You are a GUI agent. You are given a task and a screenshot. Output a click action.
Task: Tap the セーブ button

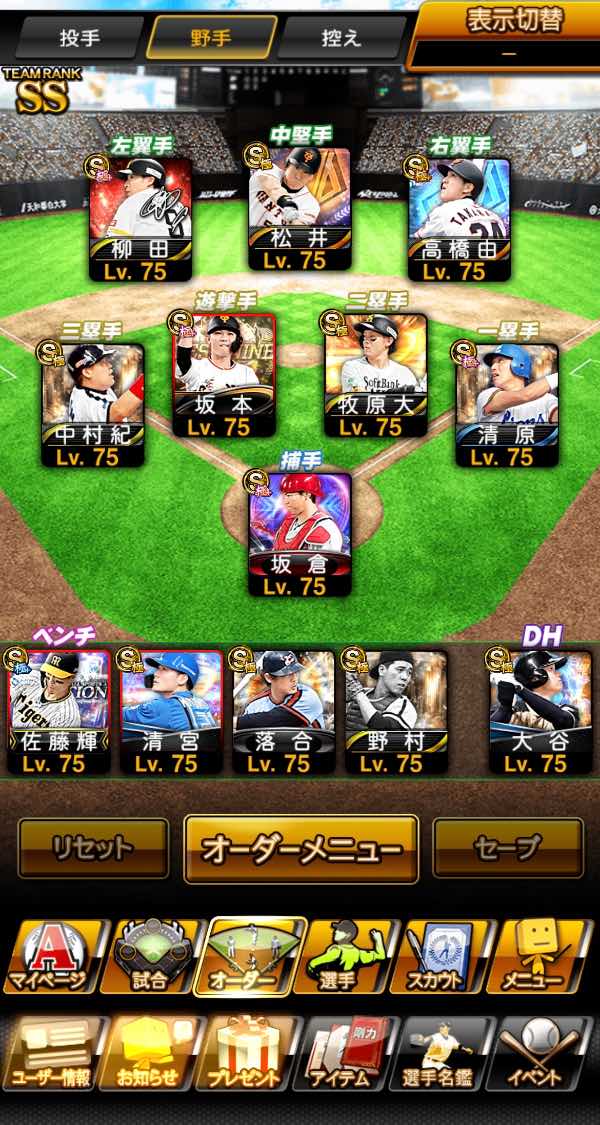coord(508,848)
